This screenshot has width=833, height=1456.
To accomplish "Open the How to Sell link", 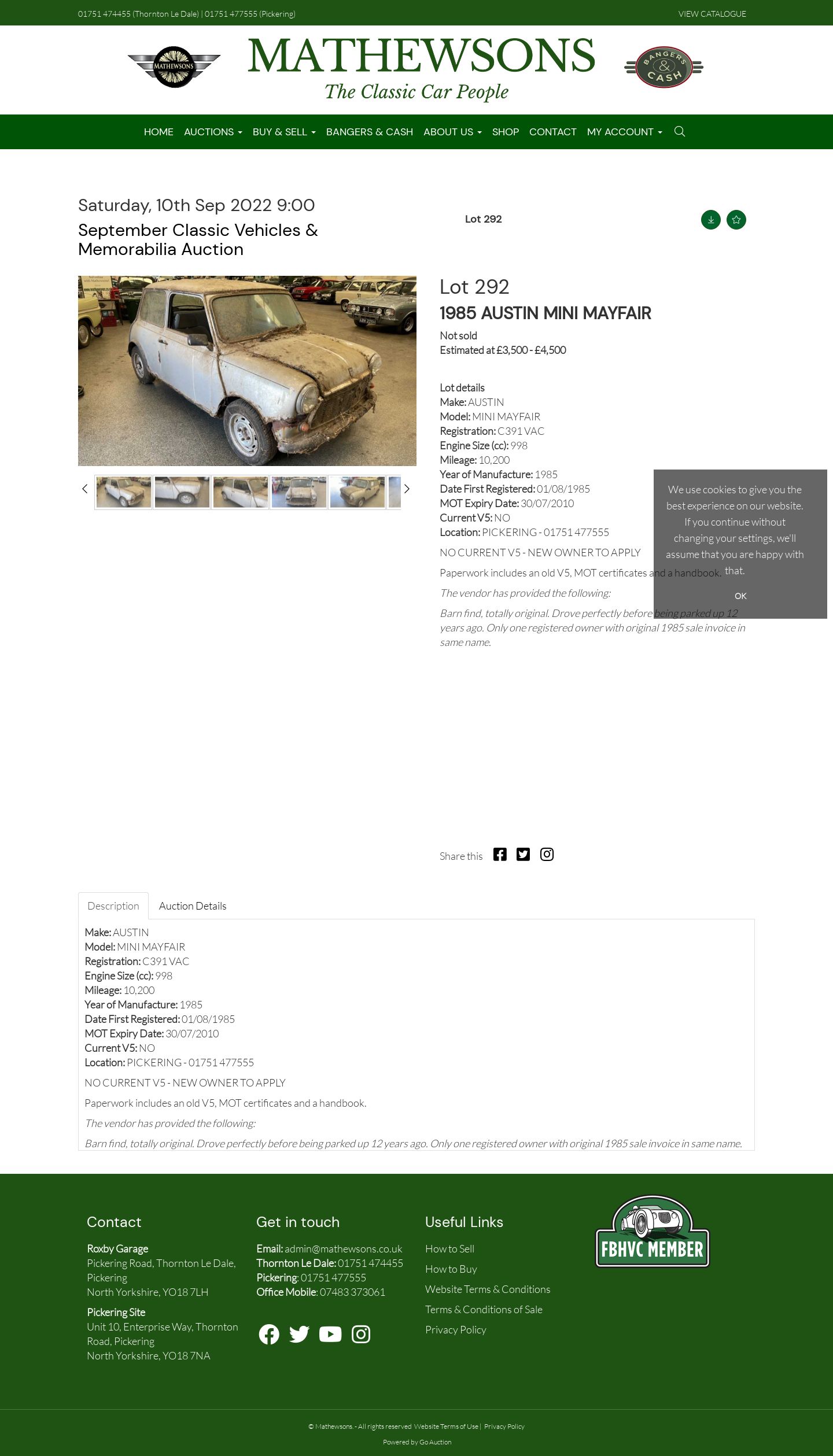I will pos(450,1249).
